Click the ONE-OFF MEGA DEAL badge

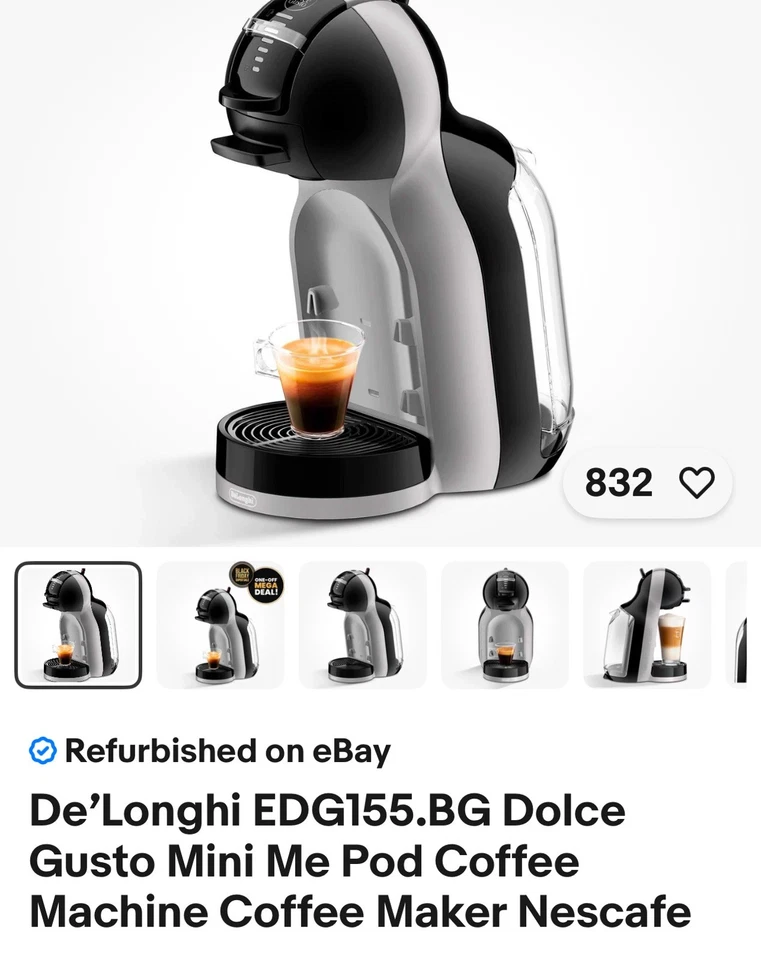(x=265, y=587)
